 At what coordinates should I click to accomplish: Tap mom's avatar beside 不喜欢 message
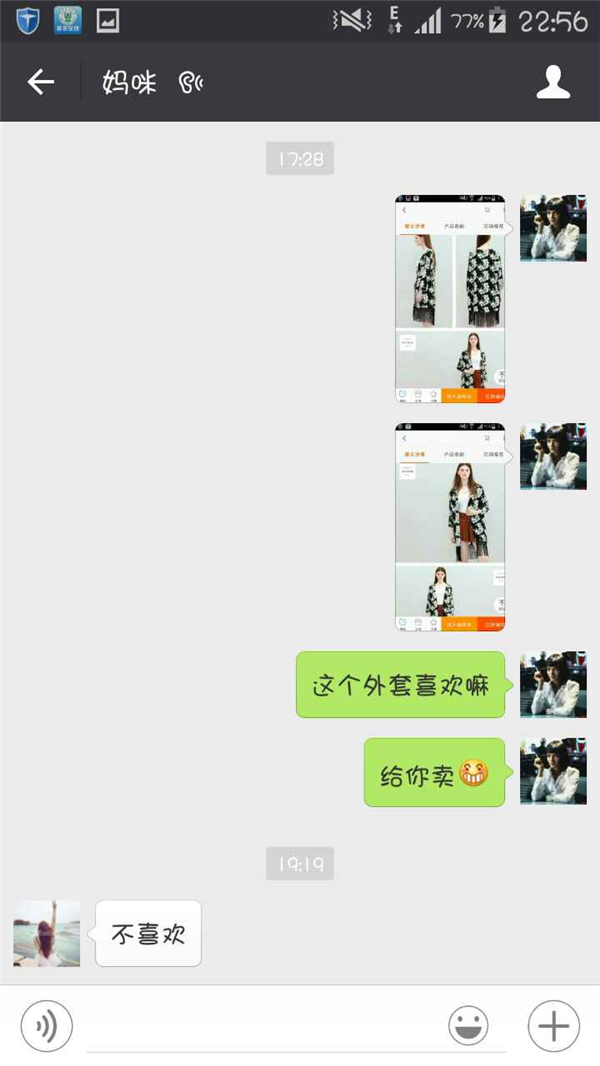coord(47,933)
